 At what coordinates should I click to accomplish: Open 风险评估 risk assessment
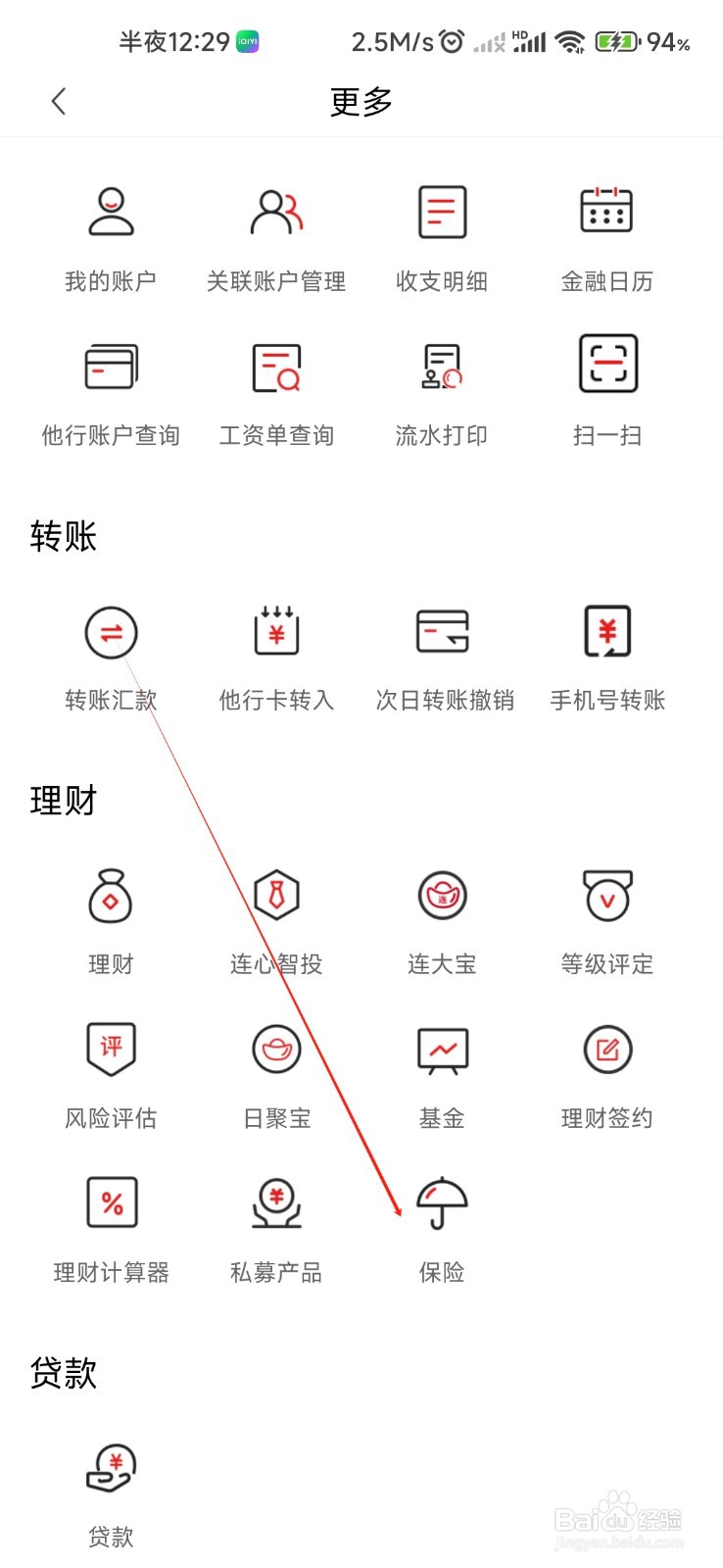(110, 1071)
